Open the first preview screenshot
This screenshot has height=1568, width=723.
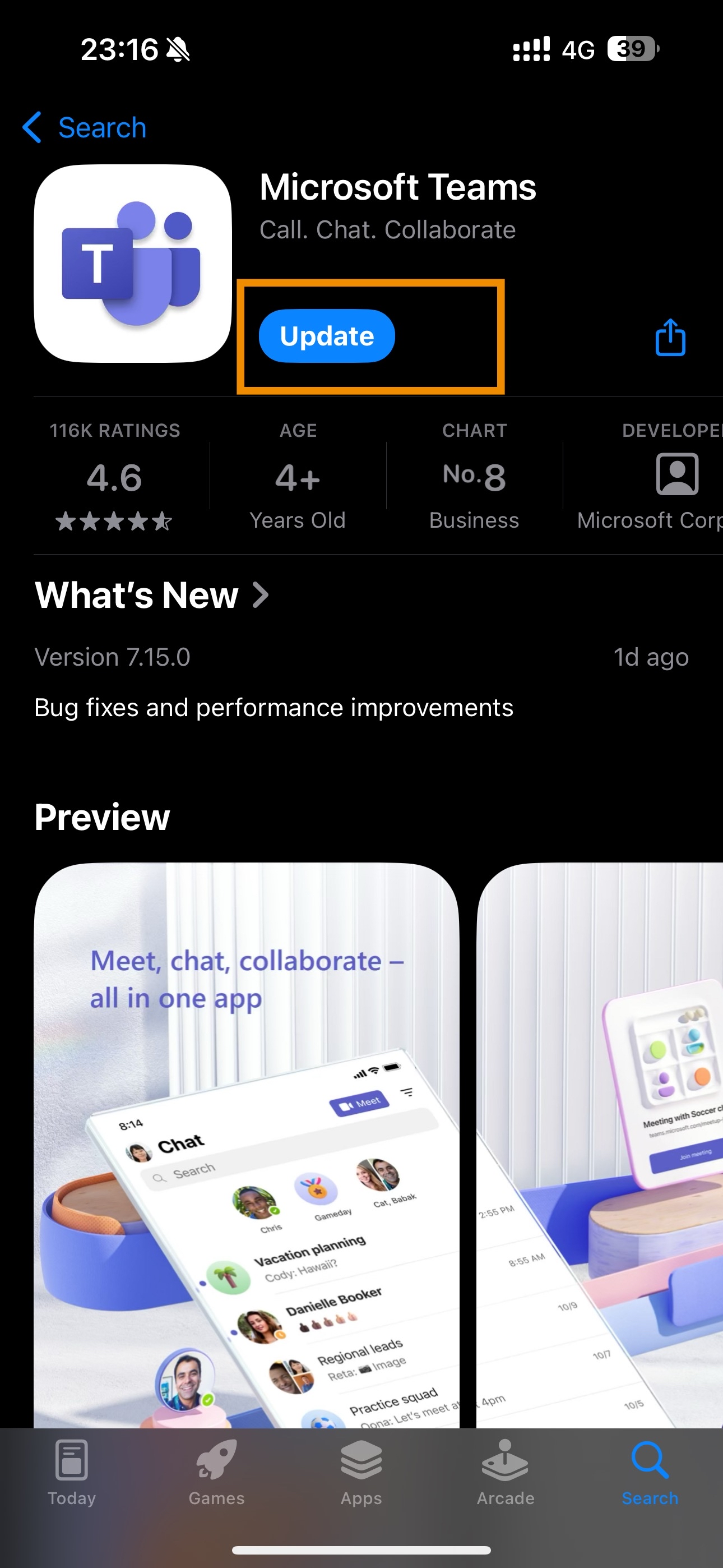pos(247,1145)
